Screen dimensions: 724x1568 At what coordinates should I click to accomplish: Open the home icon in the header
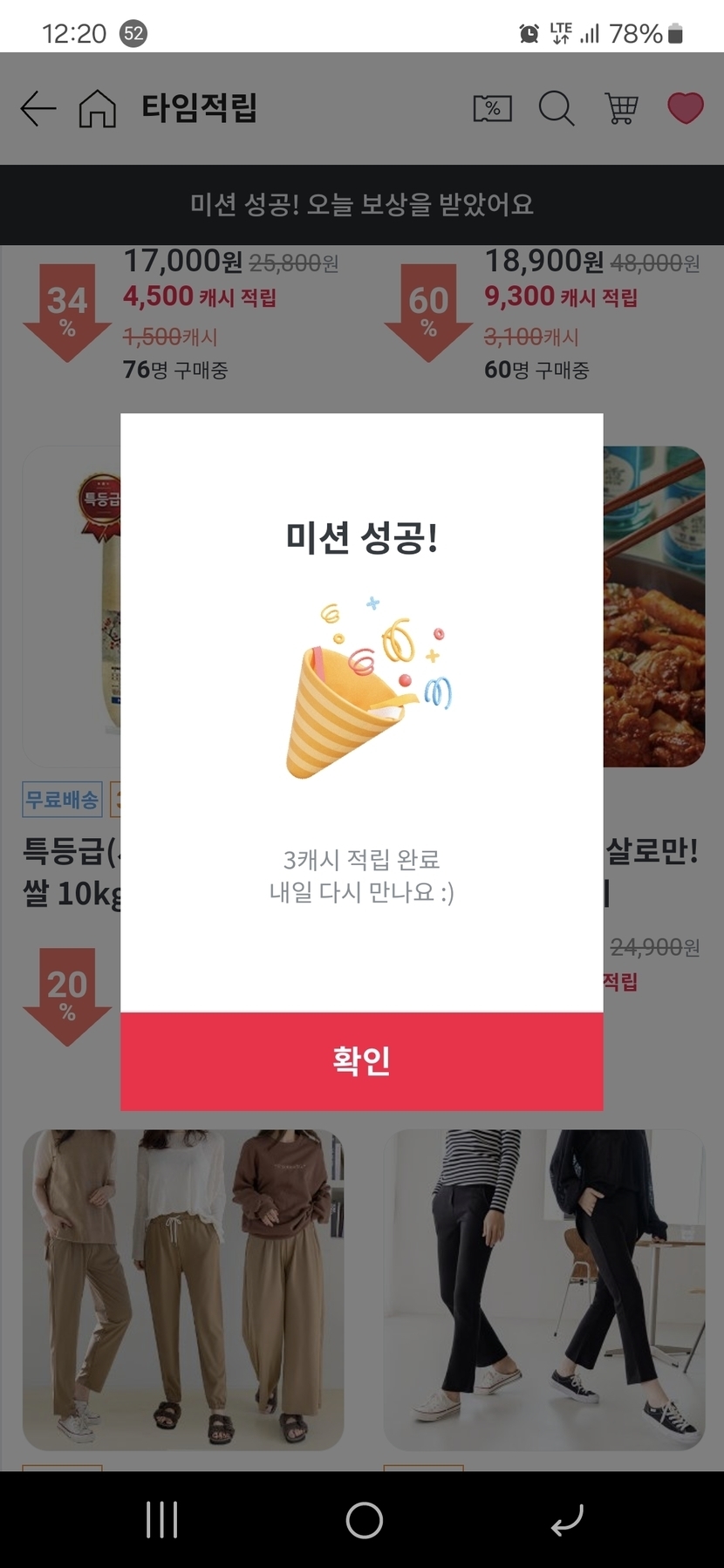pos(97,109)
